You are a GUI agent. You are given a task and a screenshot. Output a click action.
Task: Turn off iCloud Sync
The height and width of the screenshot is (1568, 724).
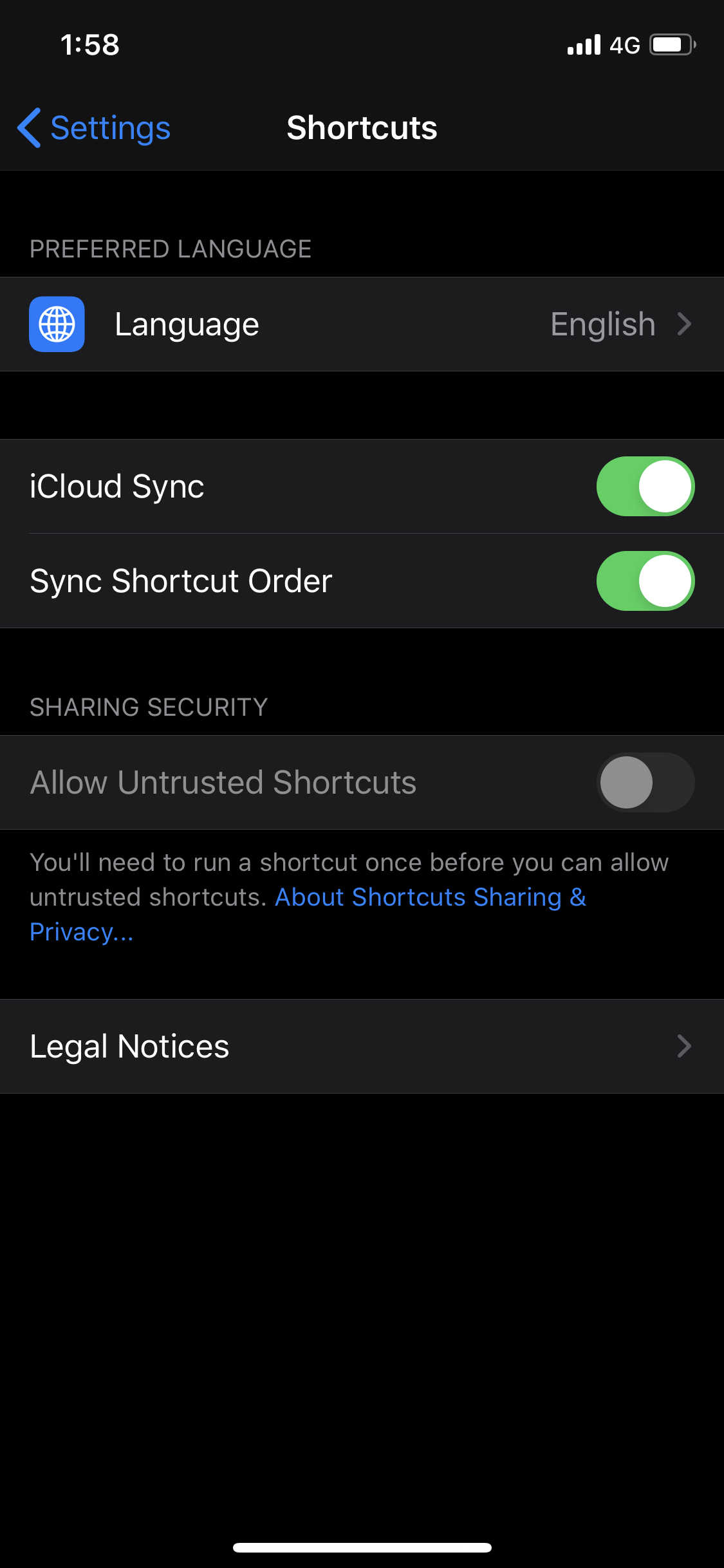[645, 487]
